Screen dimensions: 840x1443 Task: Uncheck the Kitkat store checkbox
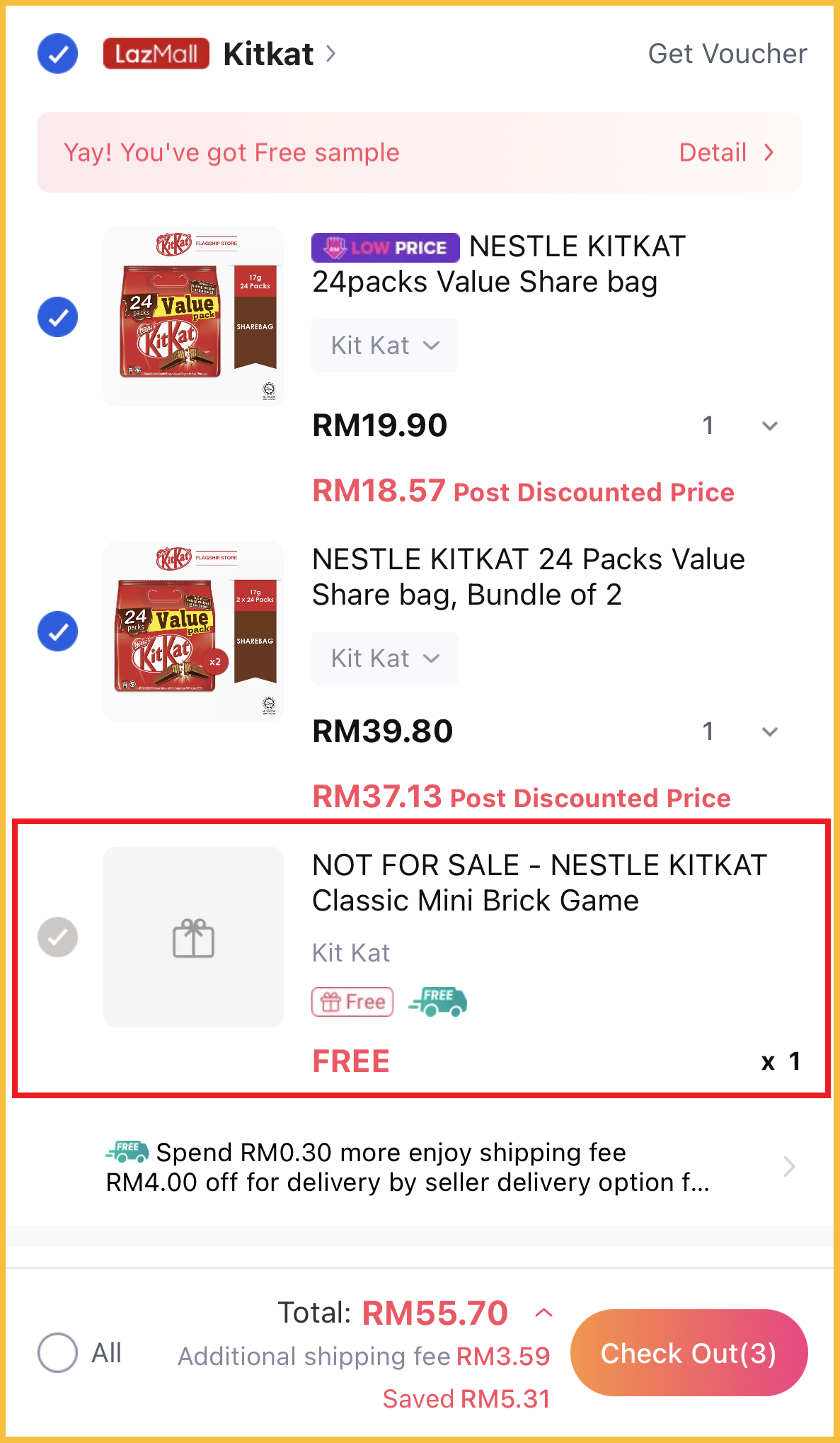(x=58, y=54)
